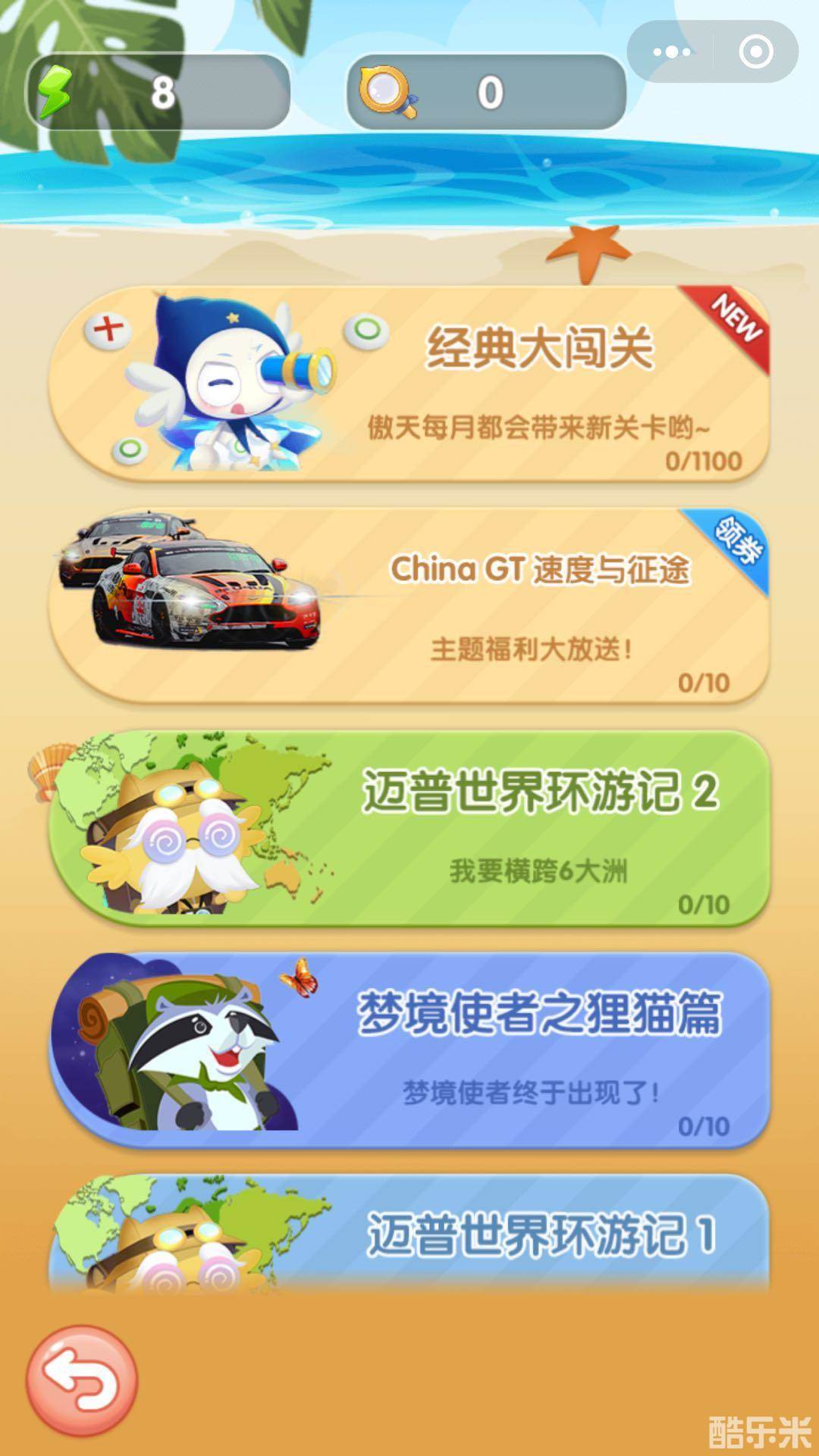The height and width of the screenshot is (1456, 819).
Task: Tap the red back arrow button
Action: 82,1381
